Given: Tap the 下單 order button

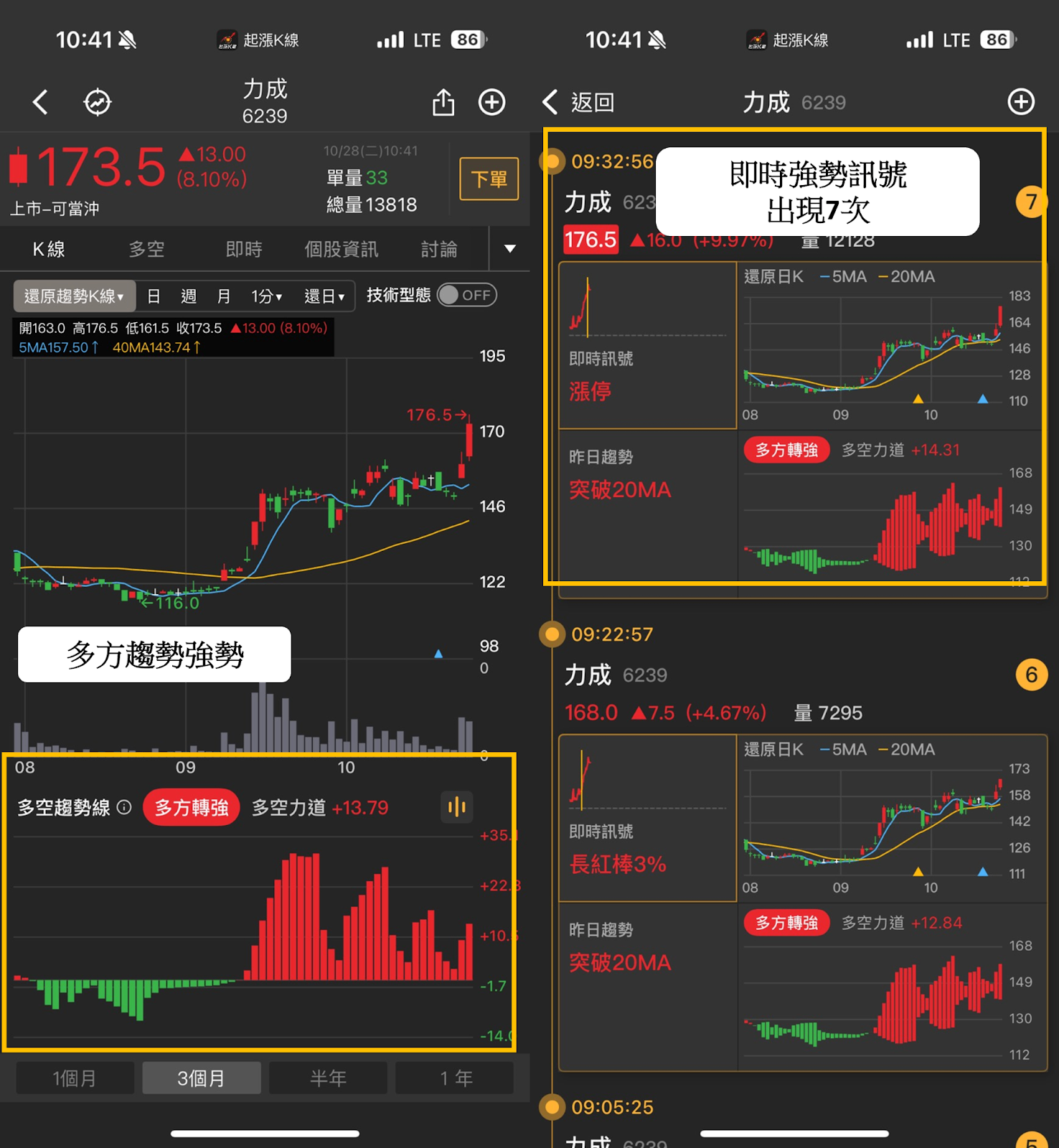Looking at the screenshot, I should point(488,179).
